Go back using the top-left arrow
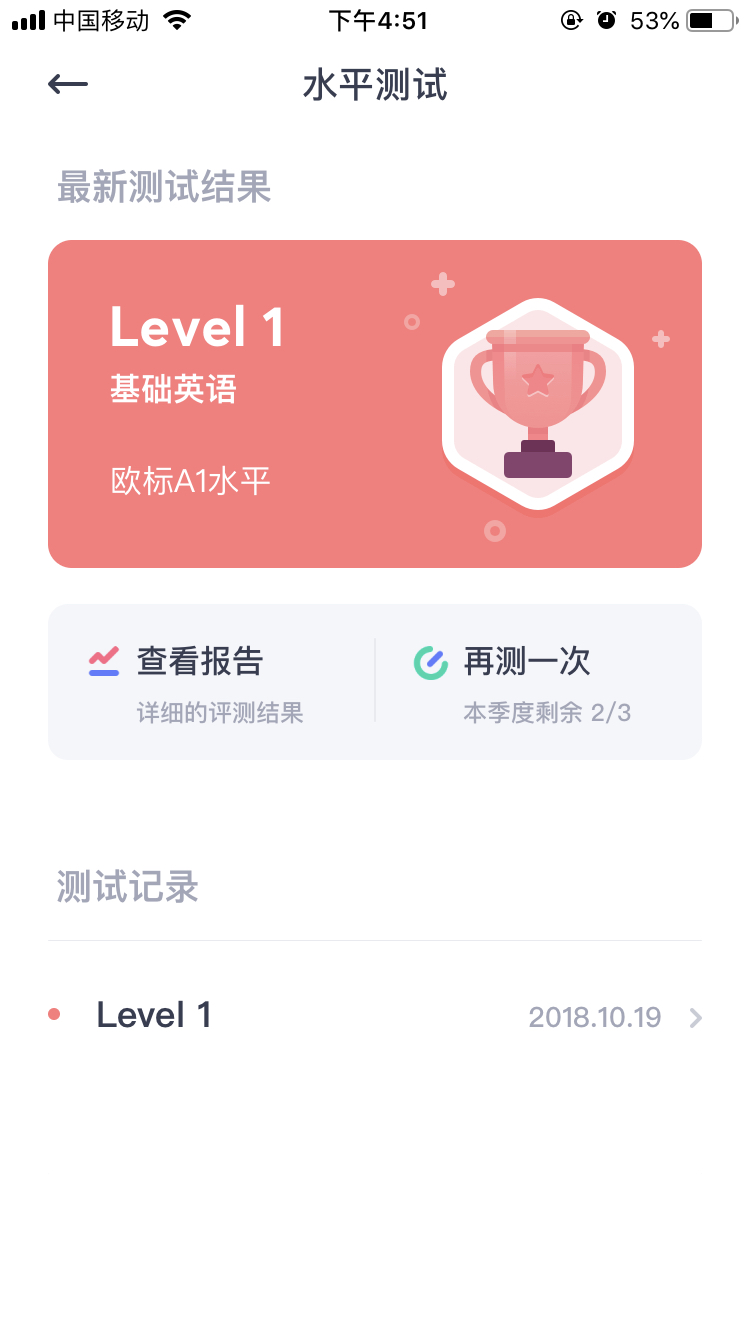Viewport: 750px width, 1334px height. point(68,85)
